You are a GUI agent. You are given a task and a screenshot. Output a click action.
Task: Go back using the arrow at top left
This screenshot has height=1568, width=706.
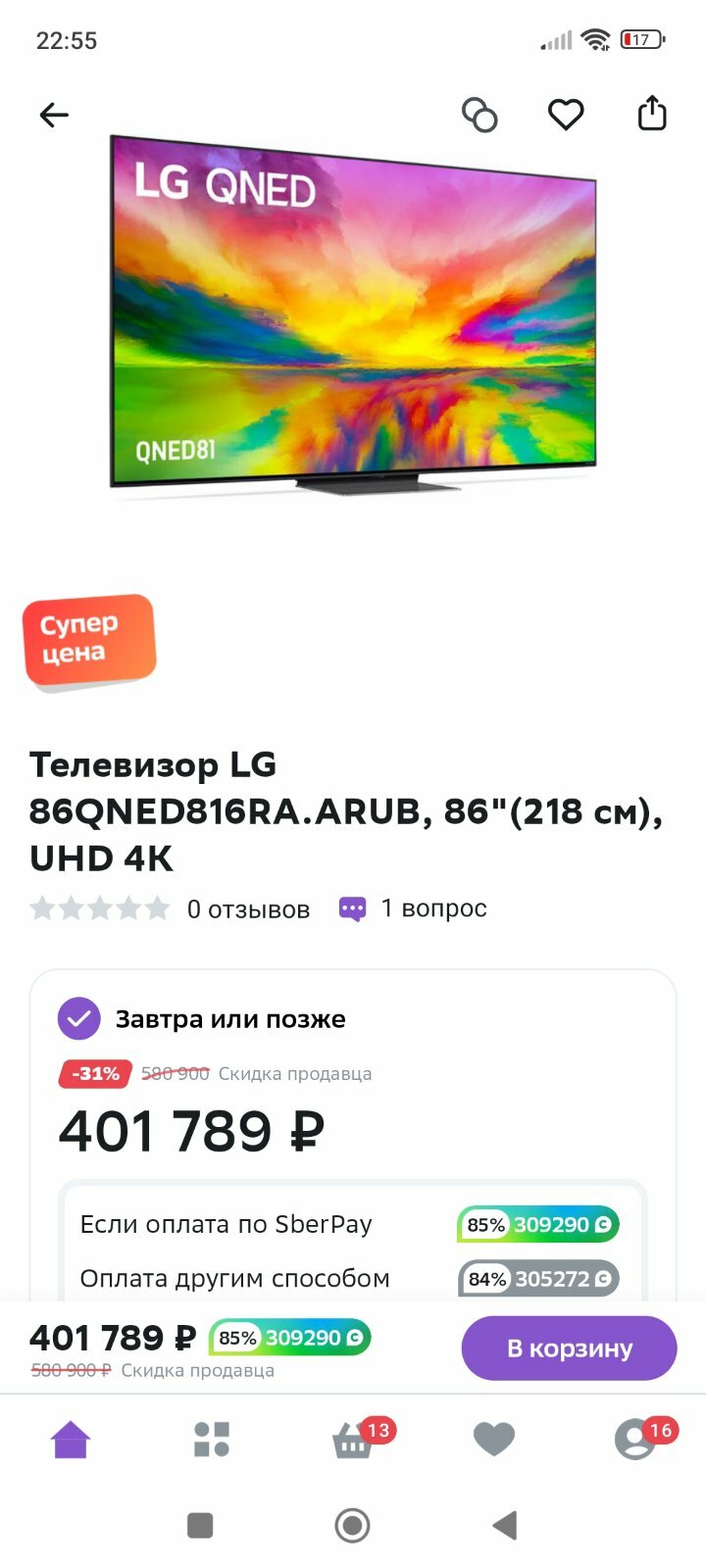(54, 114)
